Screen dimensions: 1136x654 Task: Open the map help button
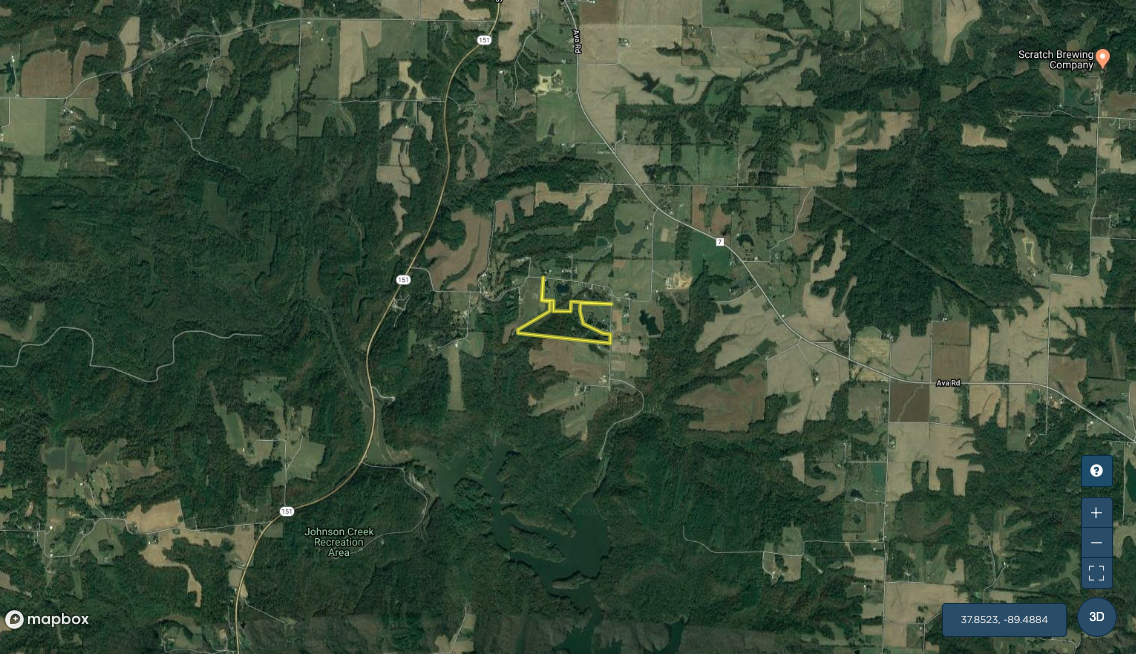[1096, 471]
